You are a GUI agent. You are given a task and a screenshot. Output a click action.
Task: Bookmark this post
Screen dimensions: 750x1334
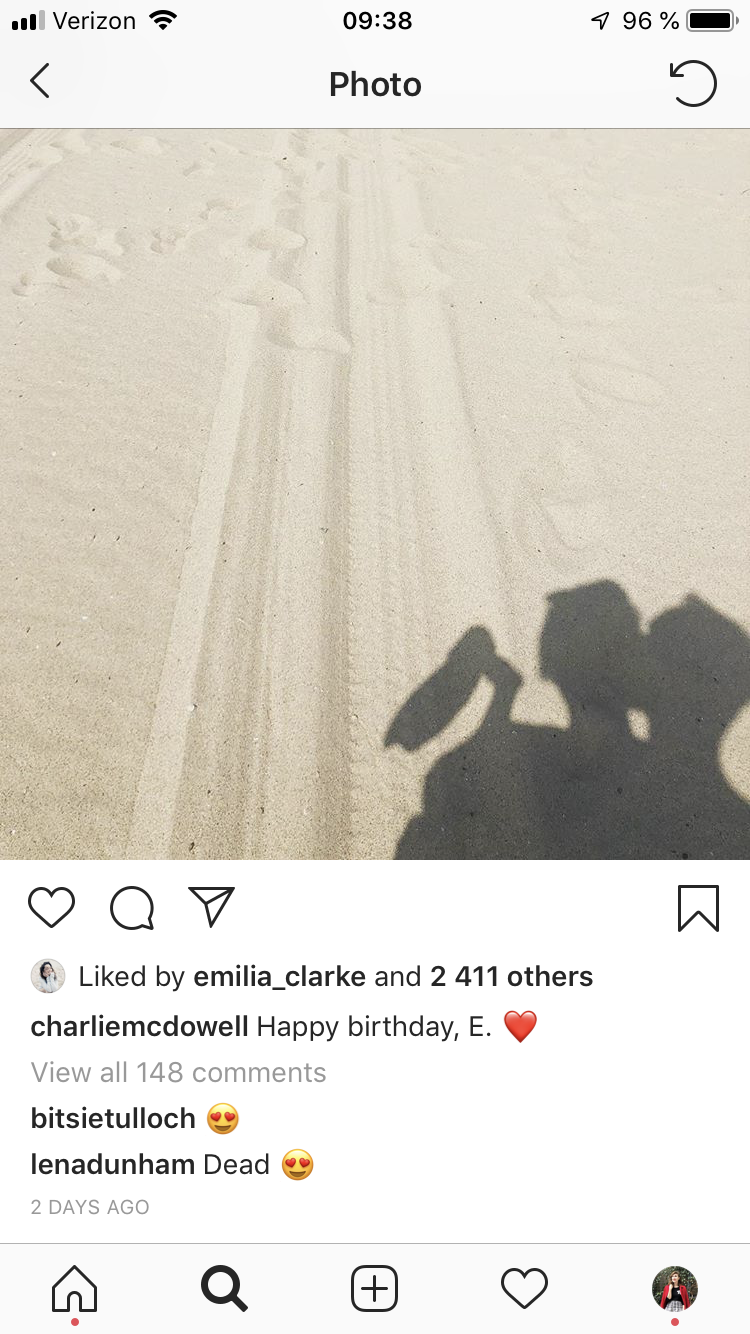pyautogui.click(x=698, y=908)
